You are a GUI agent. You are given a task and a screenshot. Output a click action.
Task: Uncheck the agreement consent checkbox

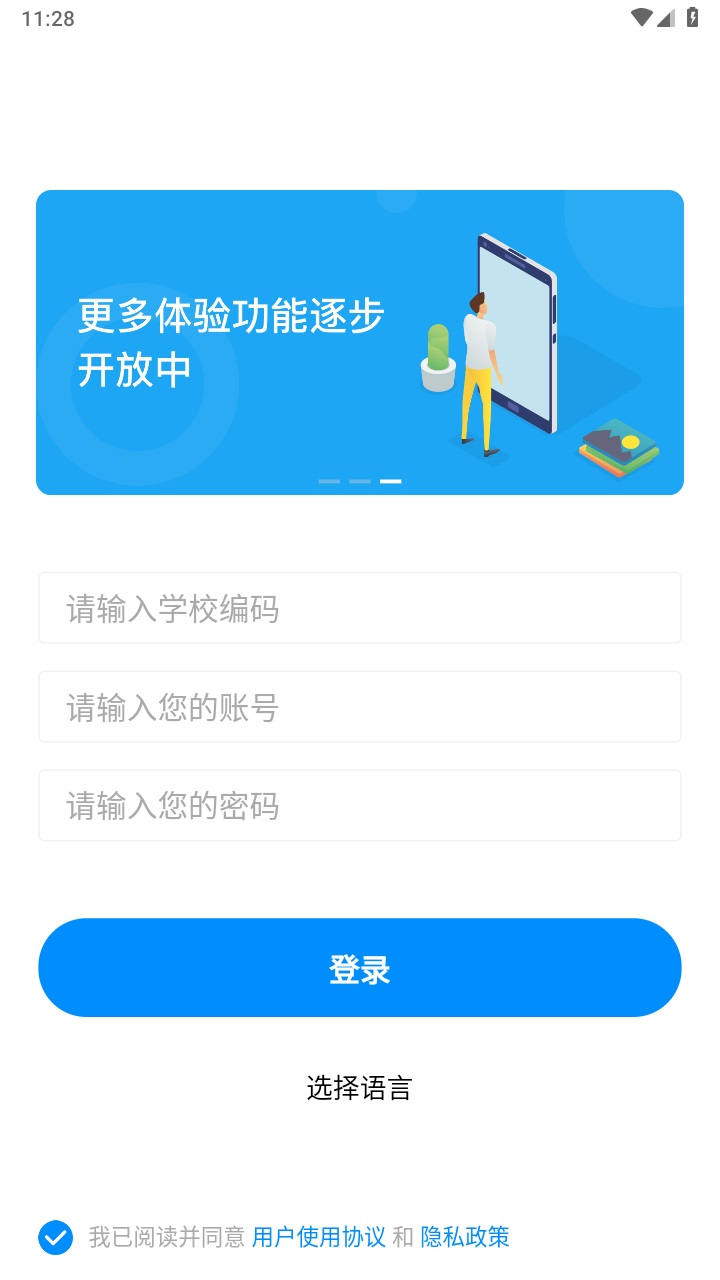coord(55,1237)
